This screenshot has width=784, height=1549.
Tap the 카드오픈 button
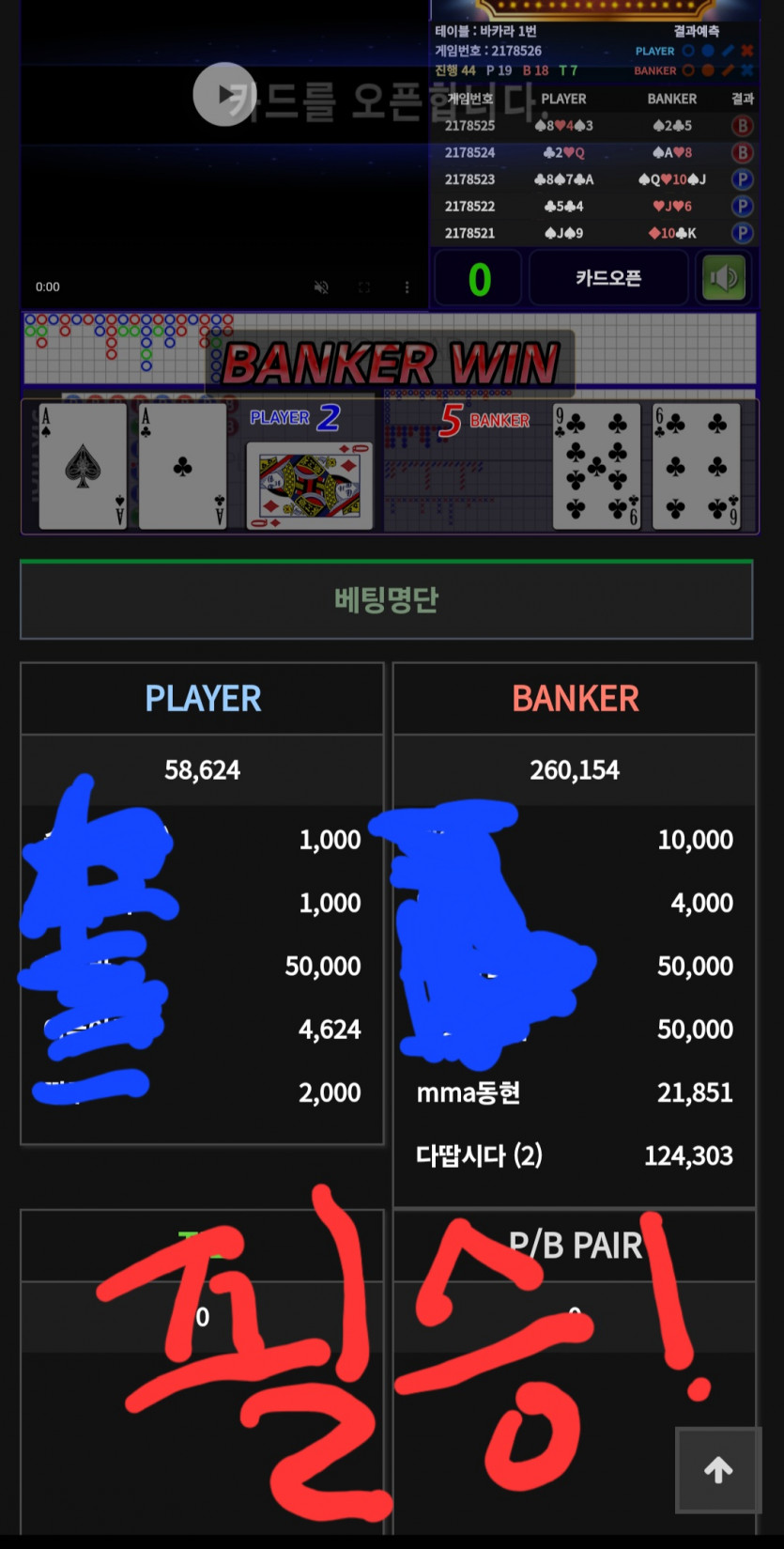click(x=608, y=278)
